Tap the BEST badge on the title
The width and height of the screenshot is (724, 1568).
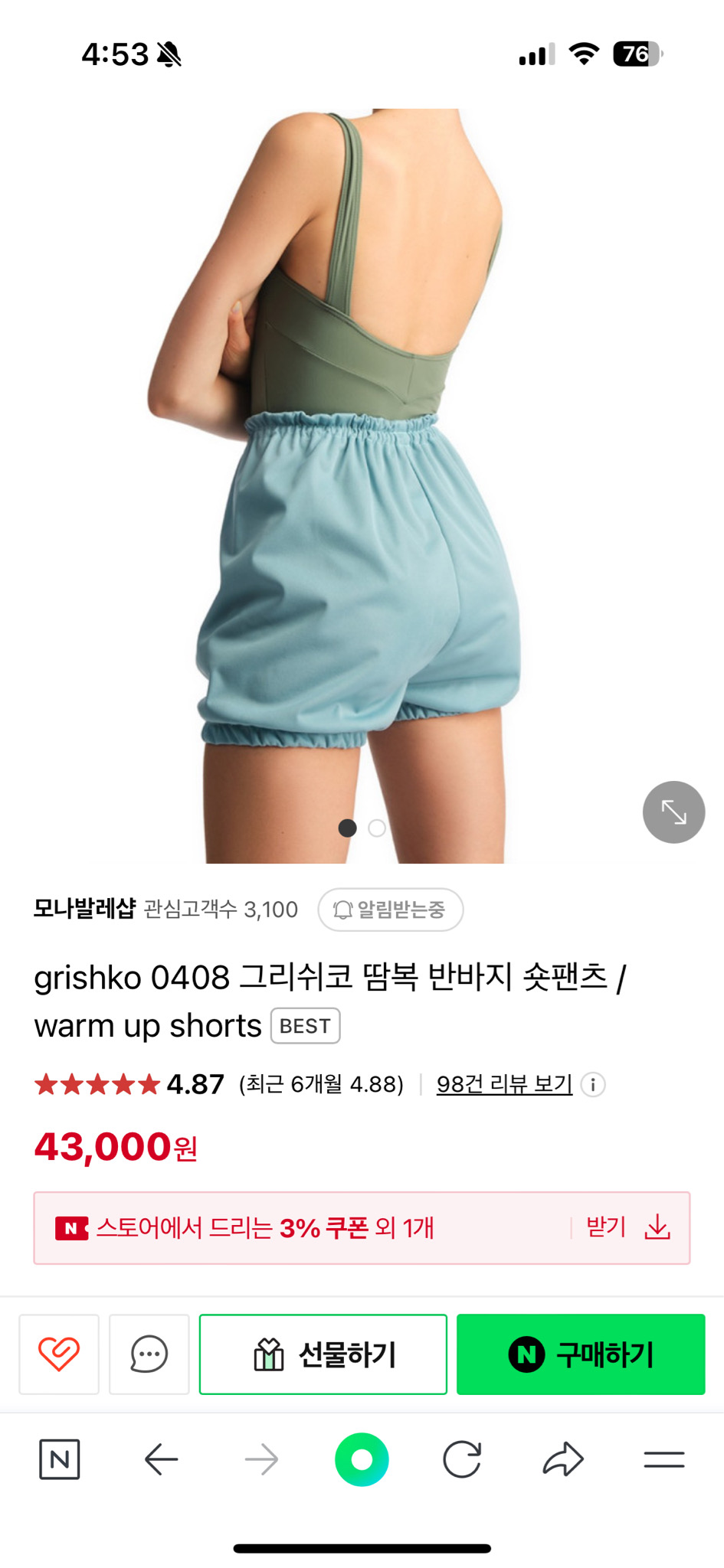point(305,1025)
